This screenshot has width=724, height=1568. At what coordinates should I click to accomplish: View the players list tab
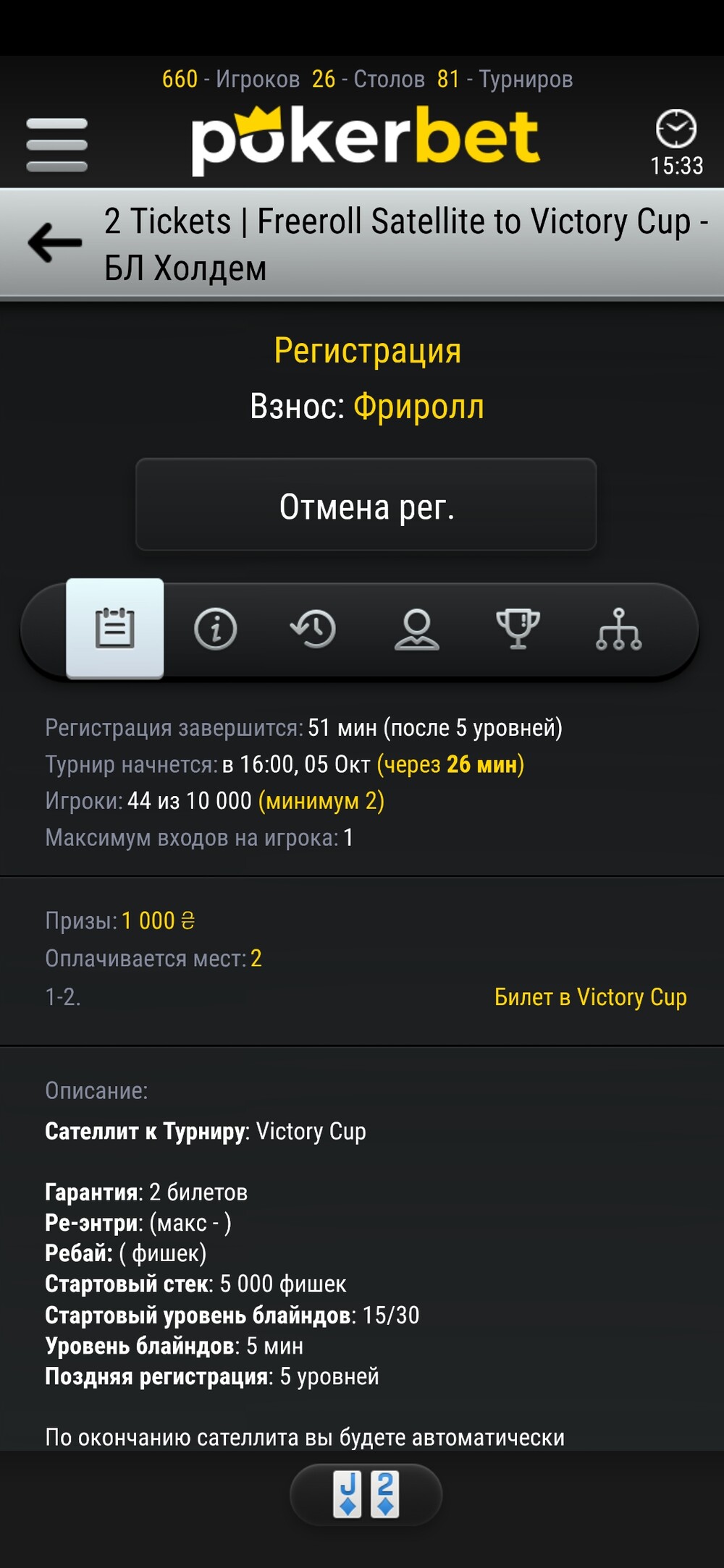(x=416, y=629)
